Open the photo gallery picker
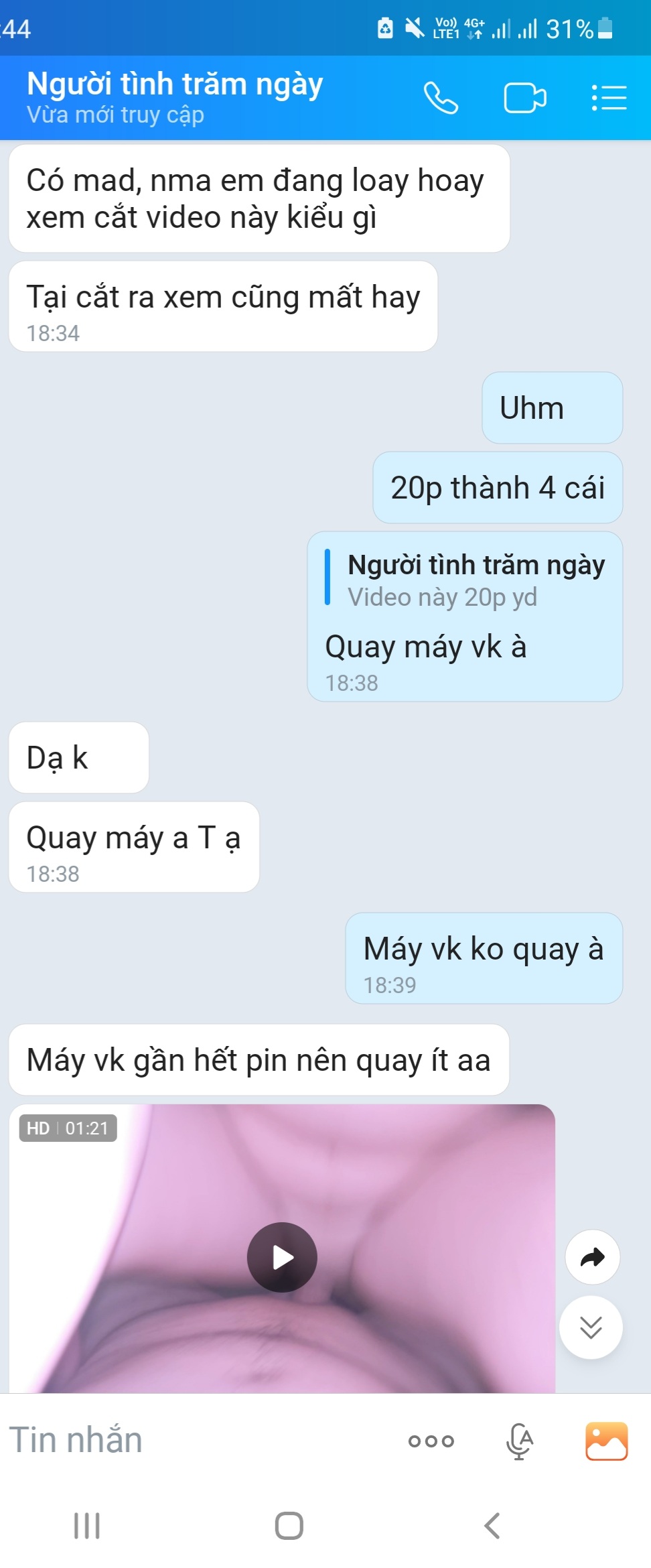Screen dimensions: 651x1568 [606, 1441]
